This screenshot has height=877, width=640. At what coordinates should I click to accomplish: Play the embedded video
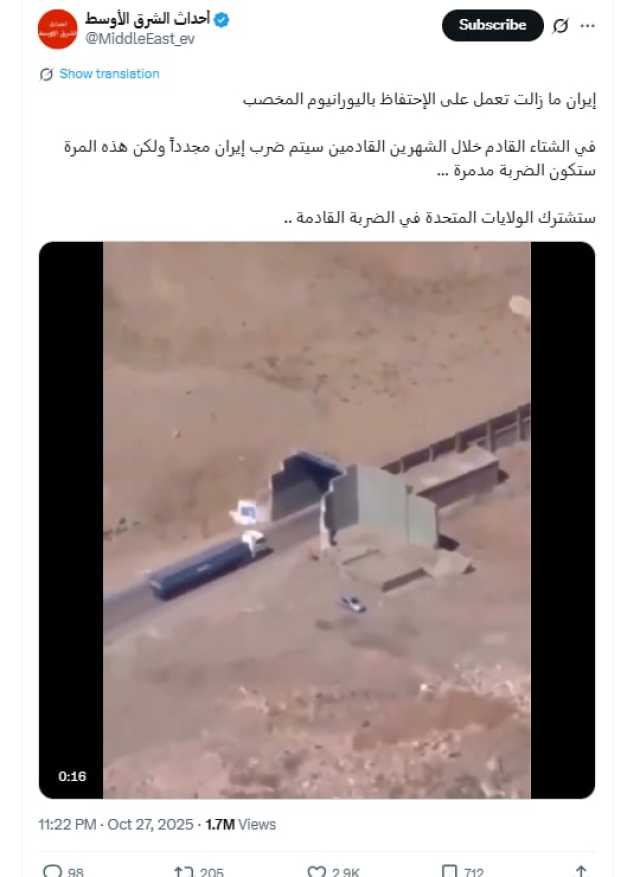pyautogui.click(x=317, y=520)
